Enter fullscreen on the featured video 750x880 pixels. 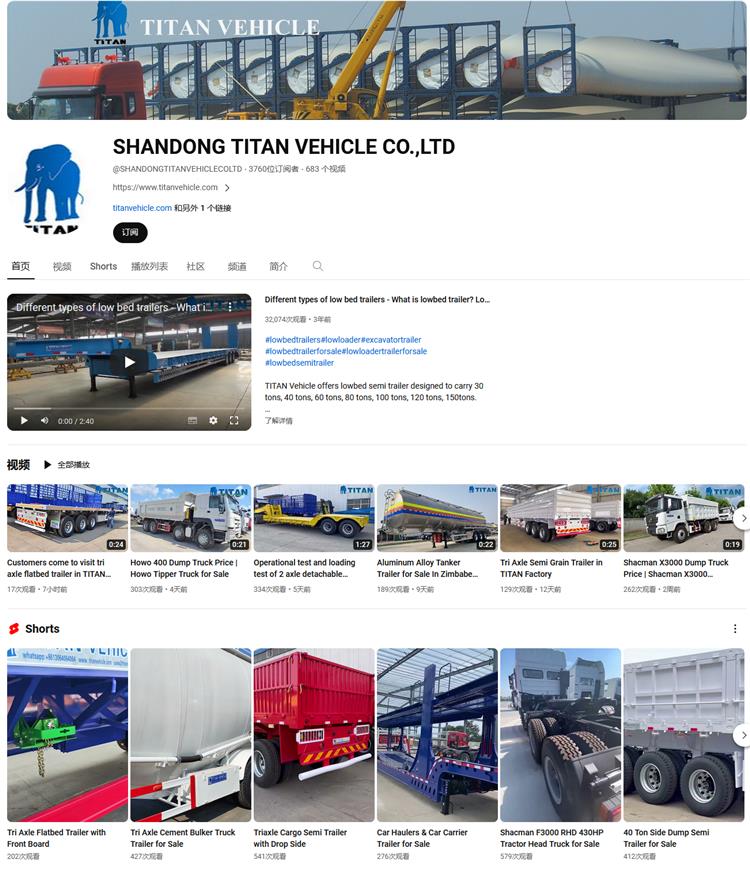pyautogui.click(x=234, y=421)
